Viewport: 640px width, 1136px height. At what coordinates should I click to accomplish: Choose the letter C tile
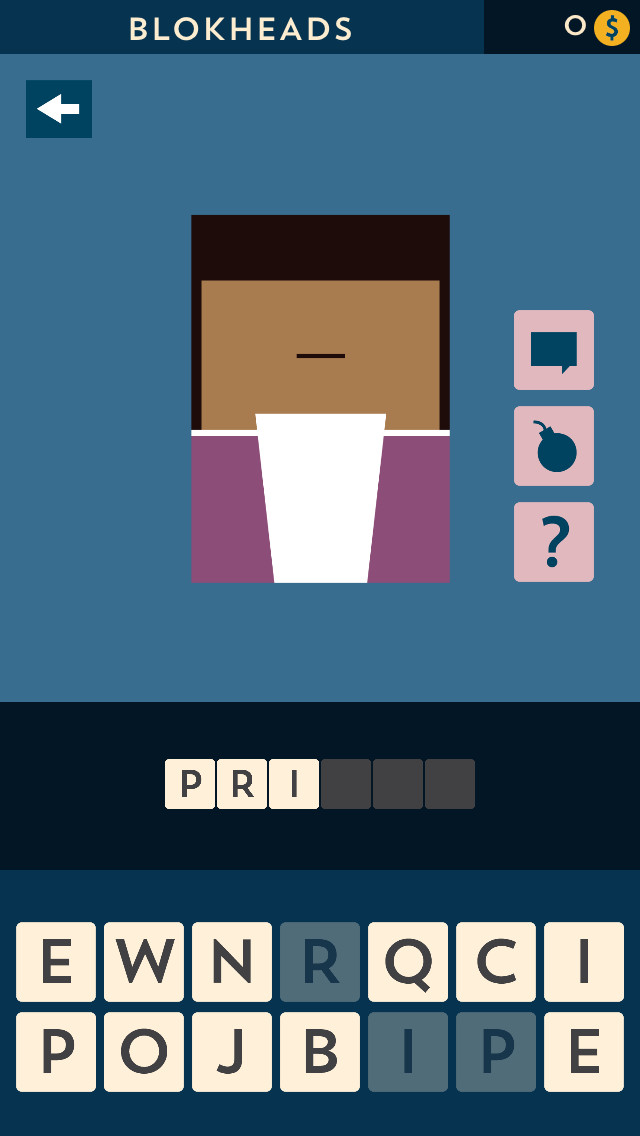click(496, 961)
